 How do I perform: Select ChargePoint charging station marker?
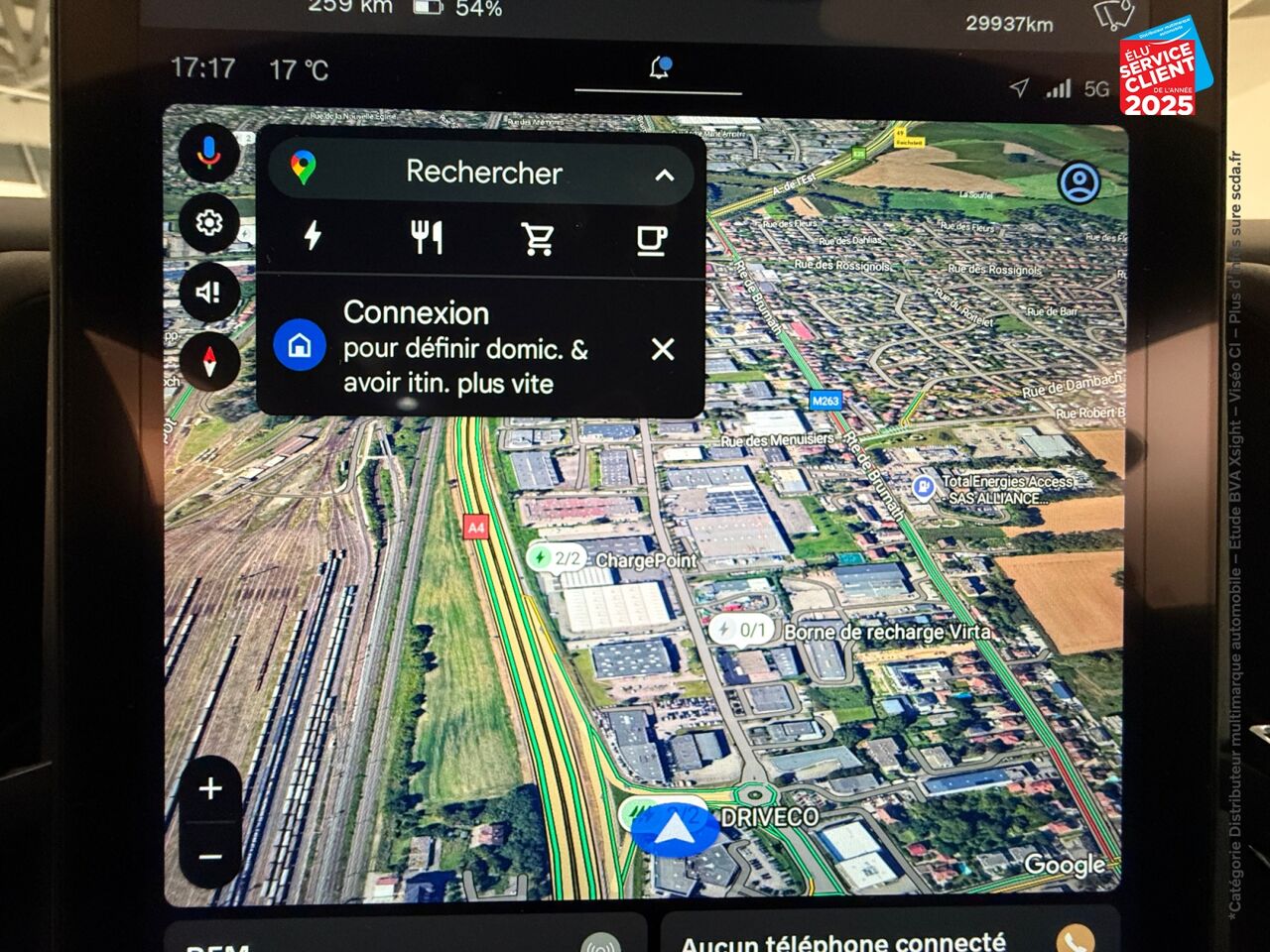554,558
